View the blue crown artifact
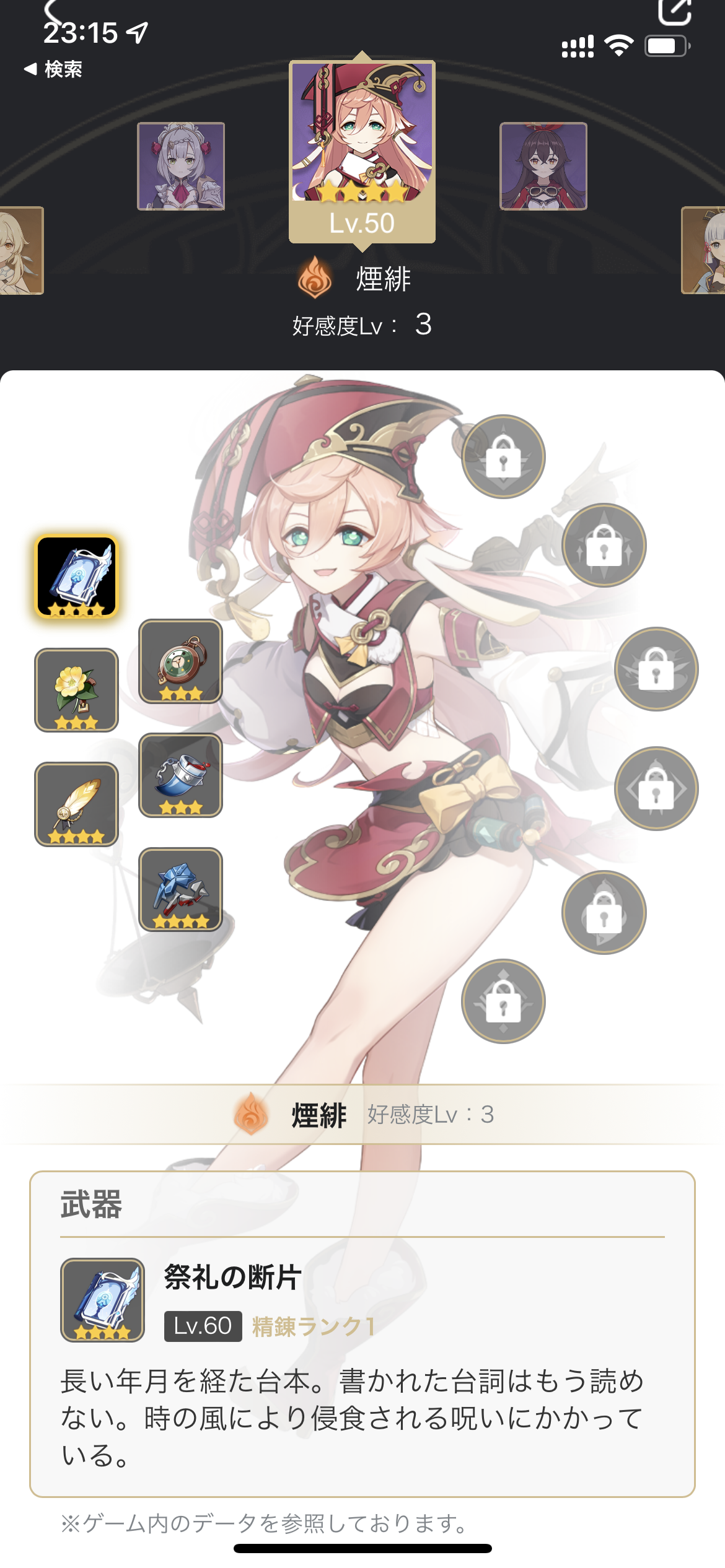This screenshot has height=1568, width=725. 180,889
